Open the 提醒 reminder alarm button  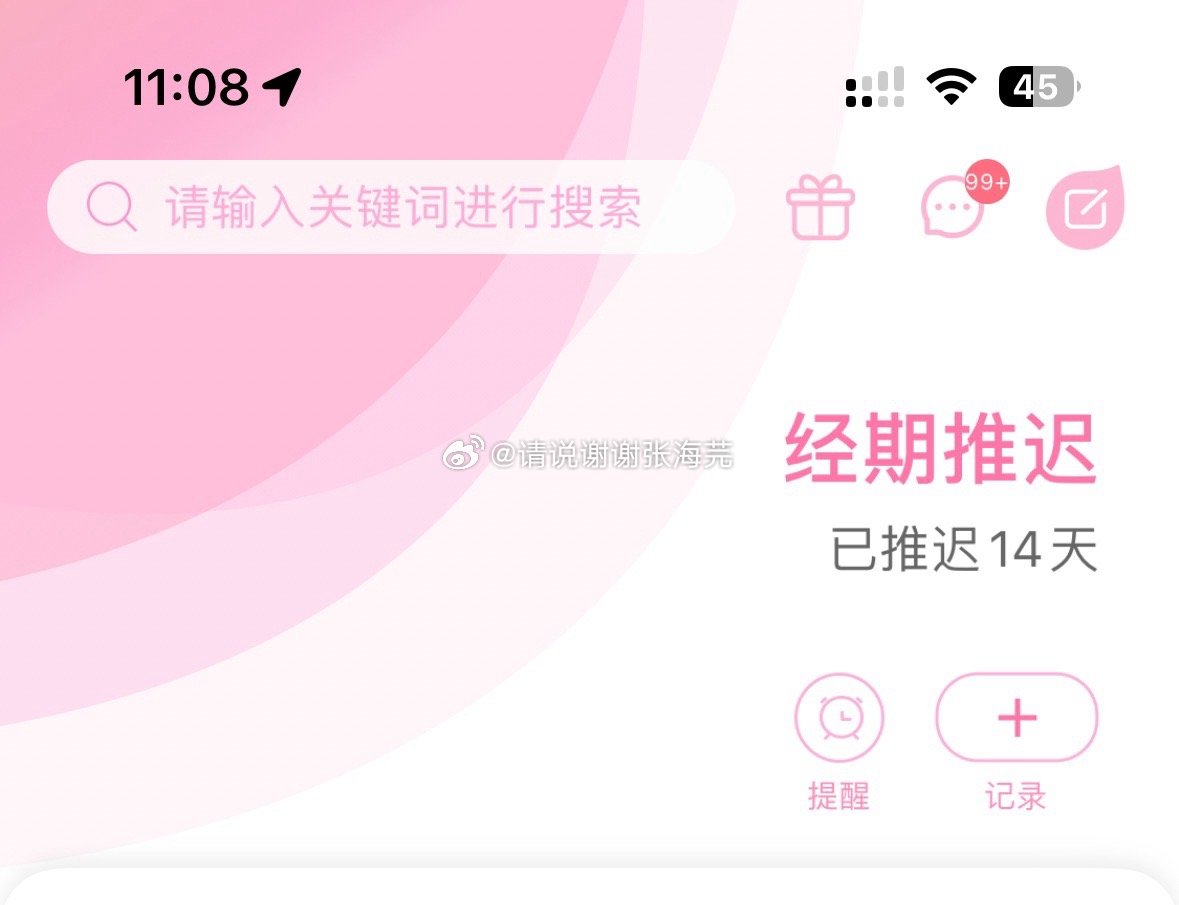tap(839, 718)
